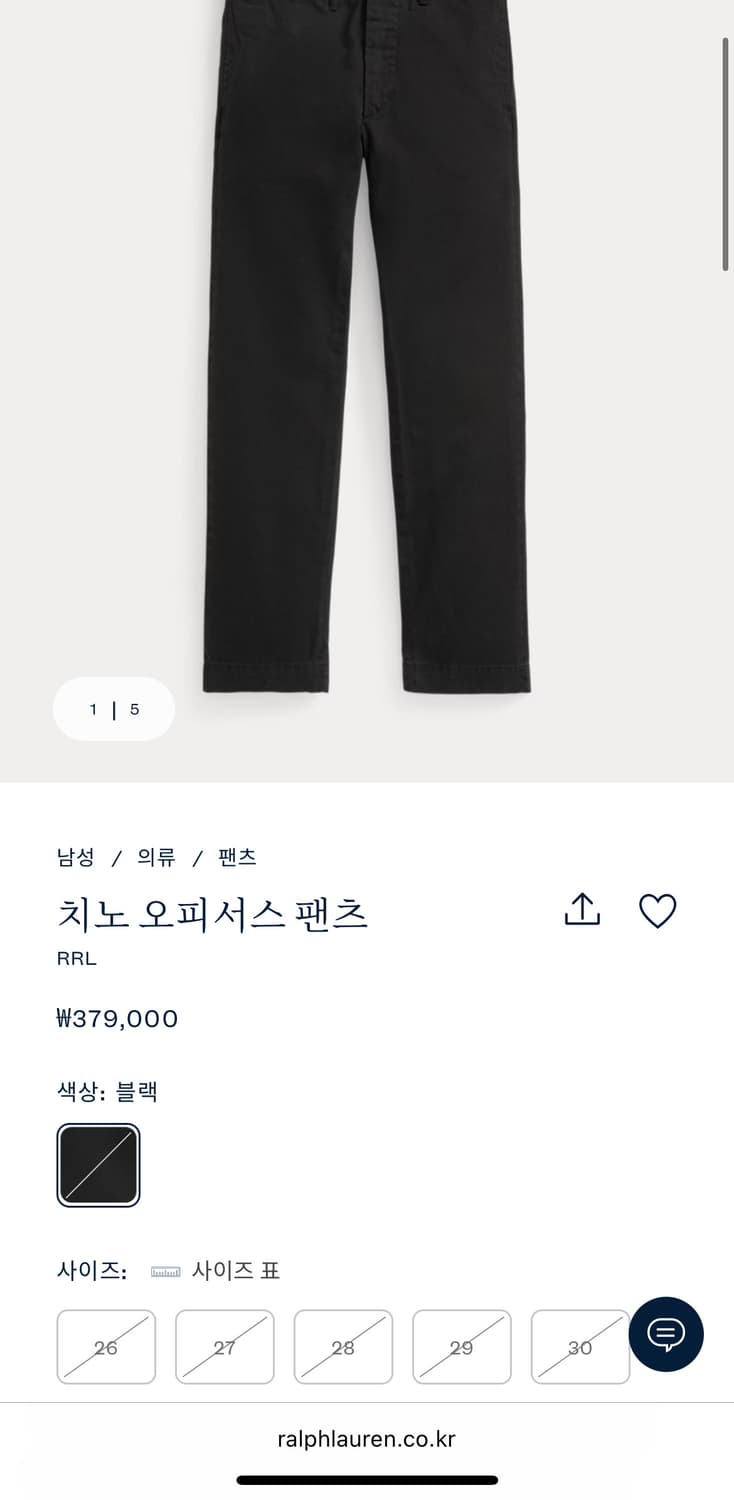Screen dimensions: 734x1500
Task: Select size 28
Action: tap(343, 1347)
